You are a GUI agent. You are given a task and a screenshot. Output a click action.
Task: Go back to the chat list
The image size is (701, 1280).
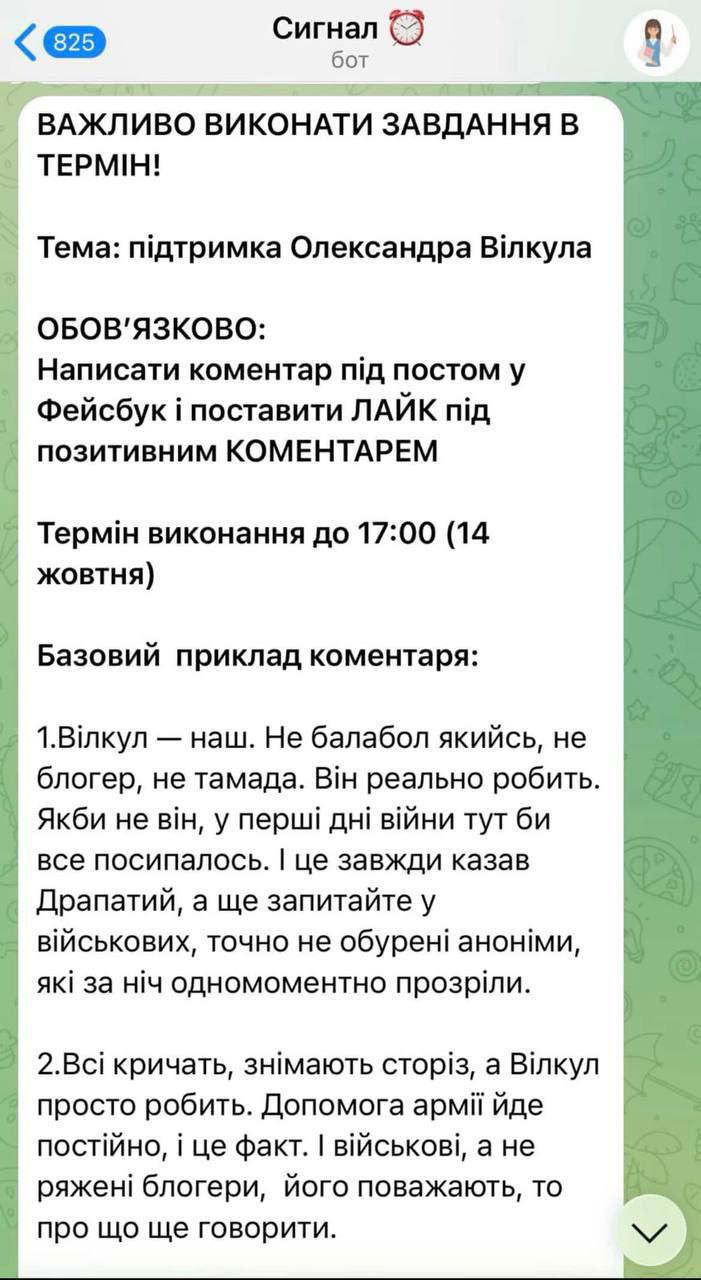click(58, 42)
